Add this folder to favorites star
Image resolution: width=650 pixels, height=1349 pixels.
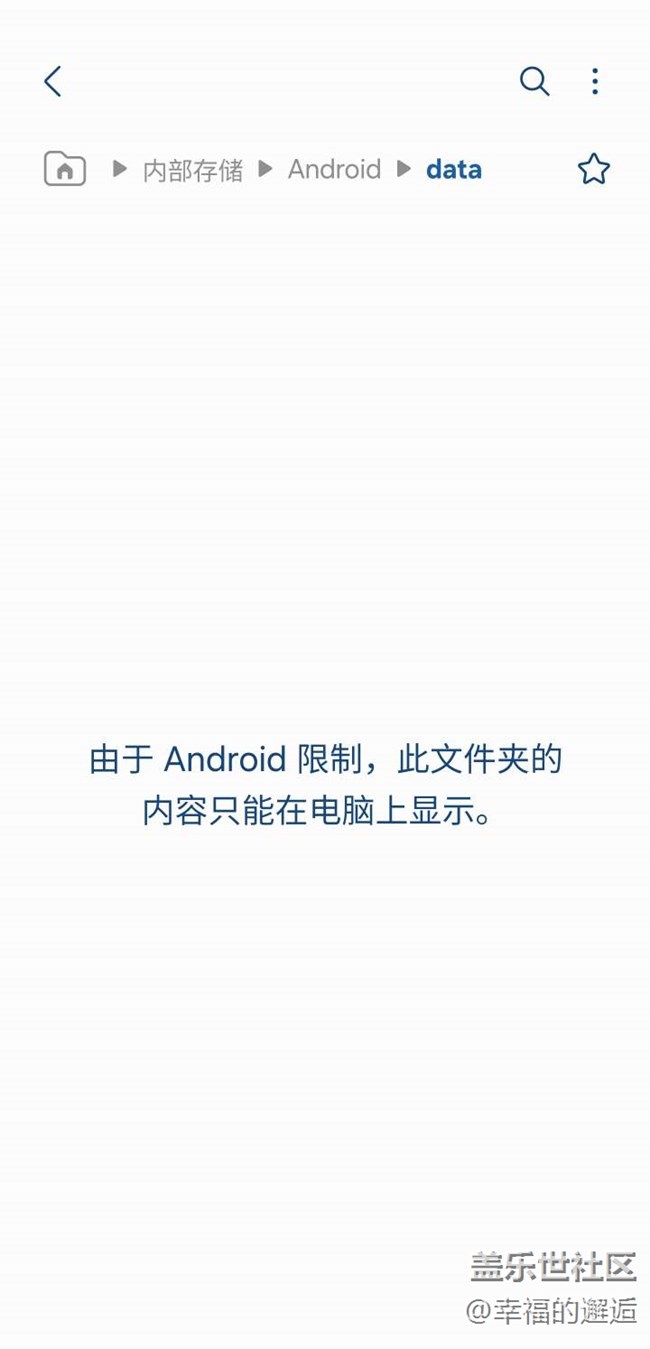[593, 169]
